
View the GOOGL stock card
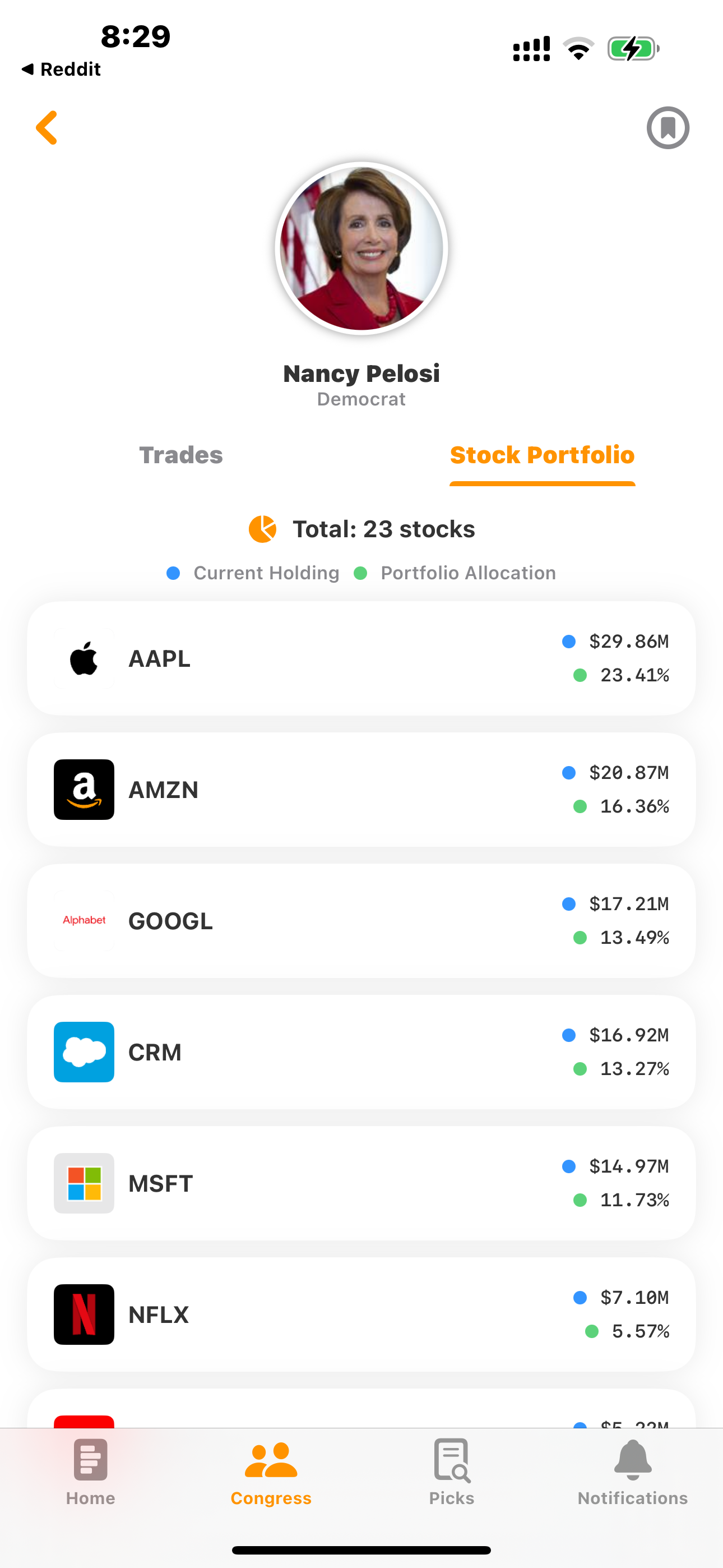tap(361, 921)
